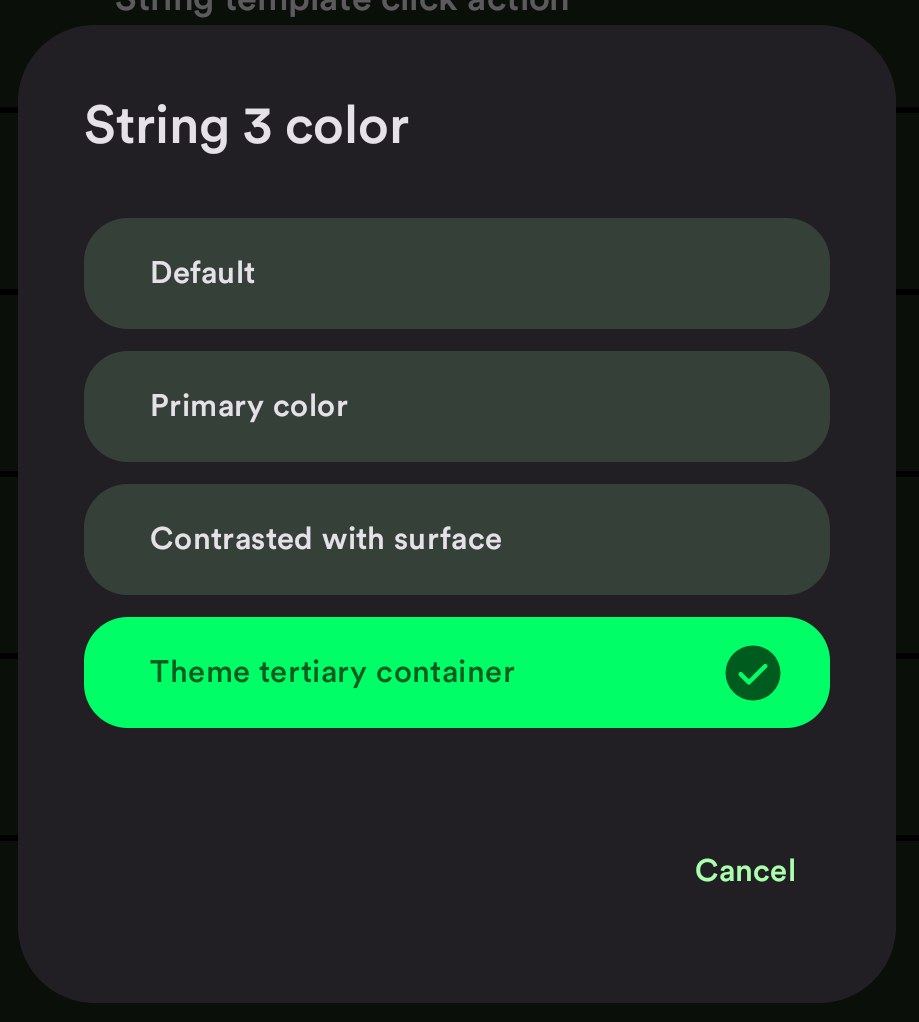Pick Contrasted with surface option

point(456,539)
